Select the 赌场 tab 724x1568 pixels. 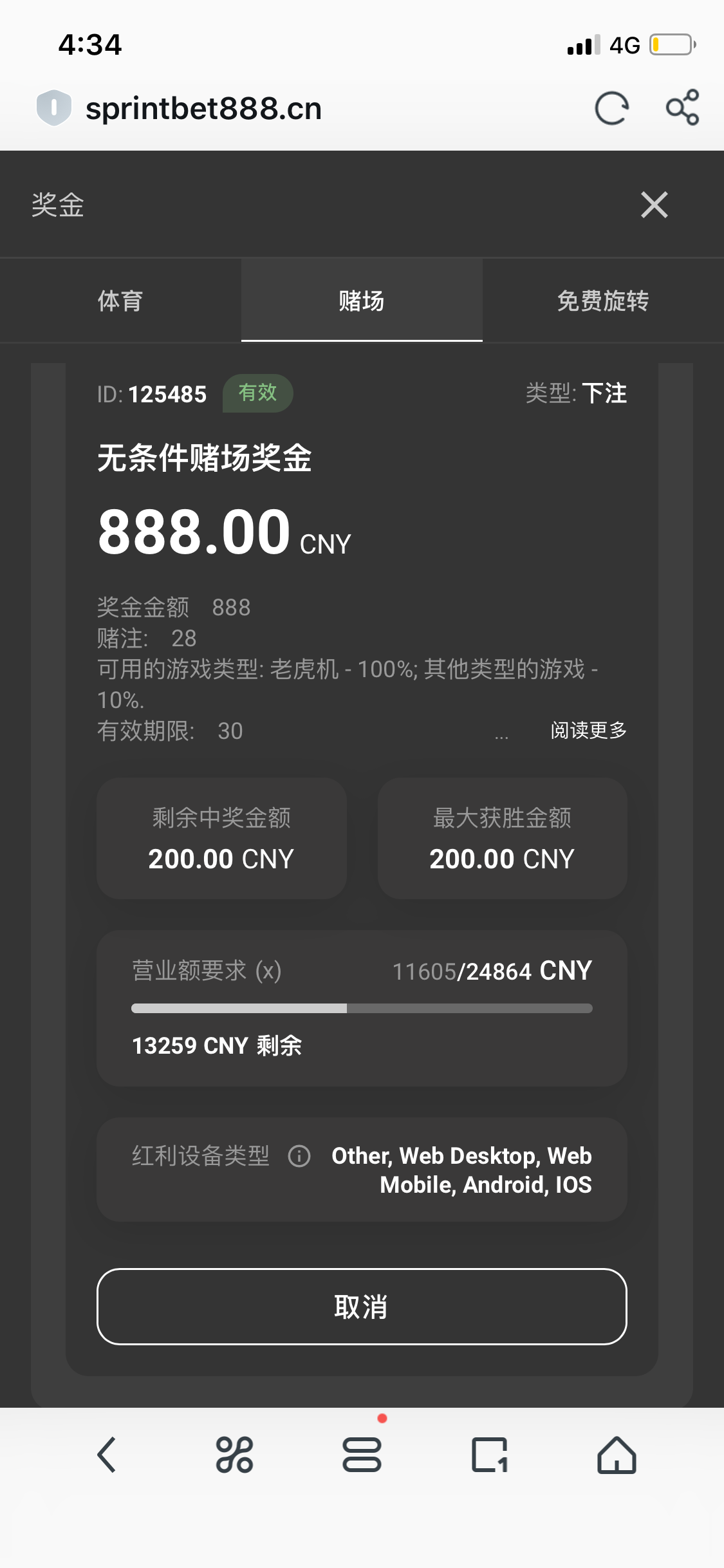point(362,301)
